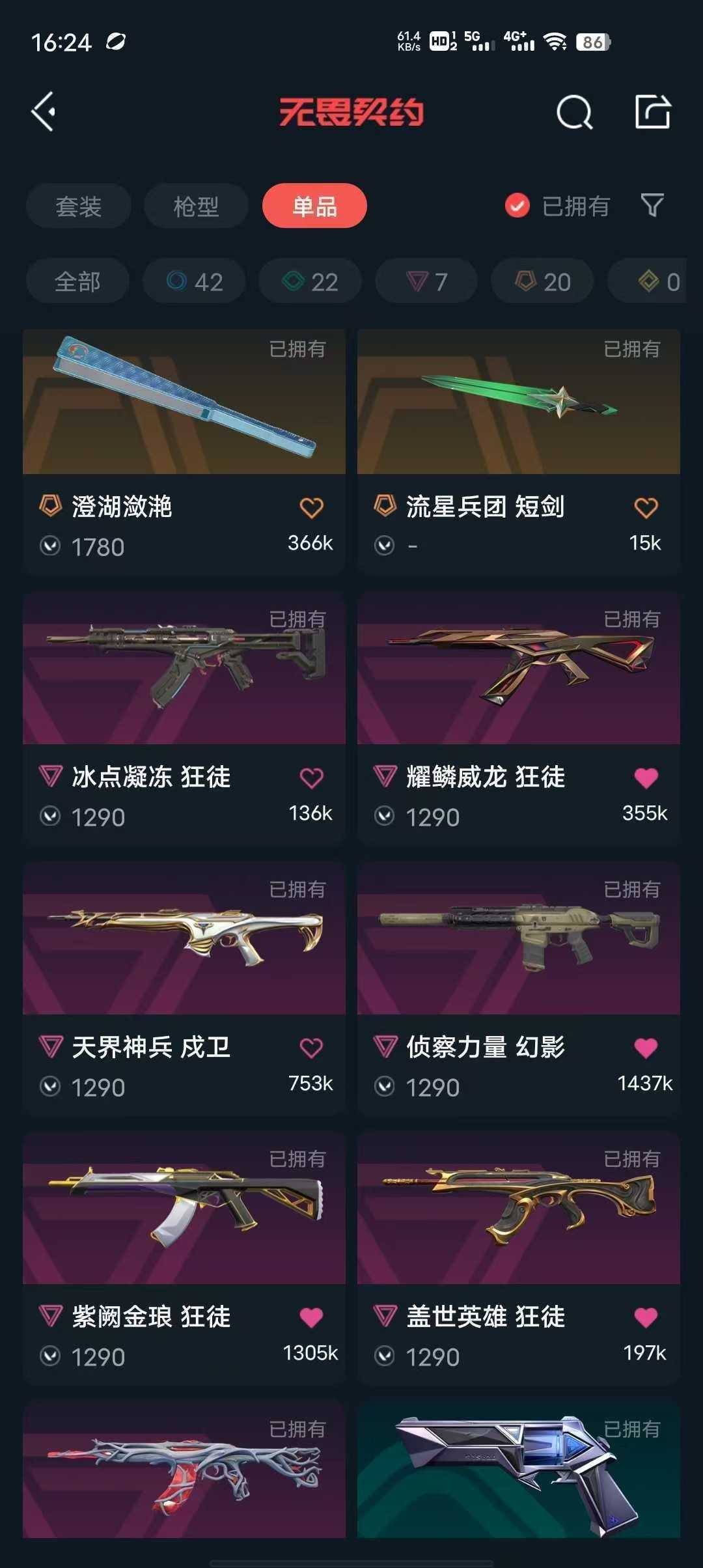Select the 单品 tab
The image size is (703, 1568).
pyautogui.click(x=314, y=206)
